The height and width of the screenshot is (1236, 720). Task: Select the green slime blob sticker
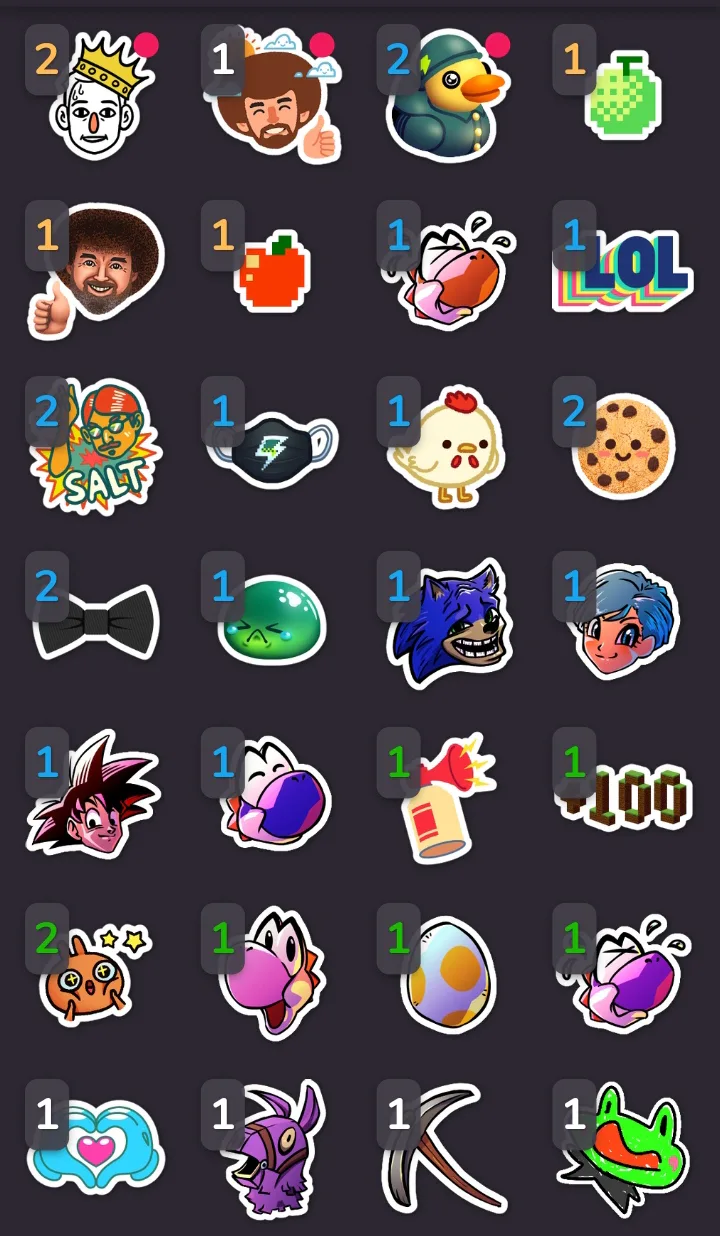point(273,621)
